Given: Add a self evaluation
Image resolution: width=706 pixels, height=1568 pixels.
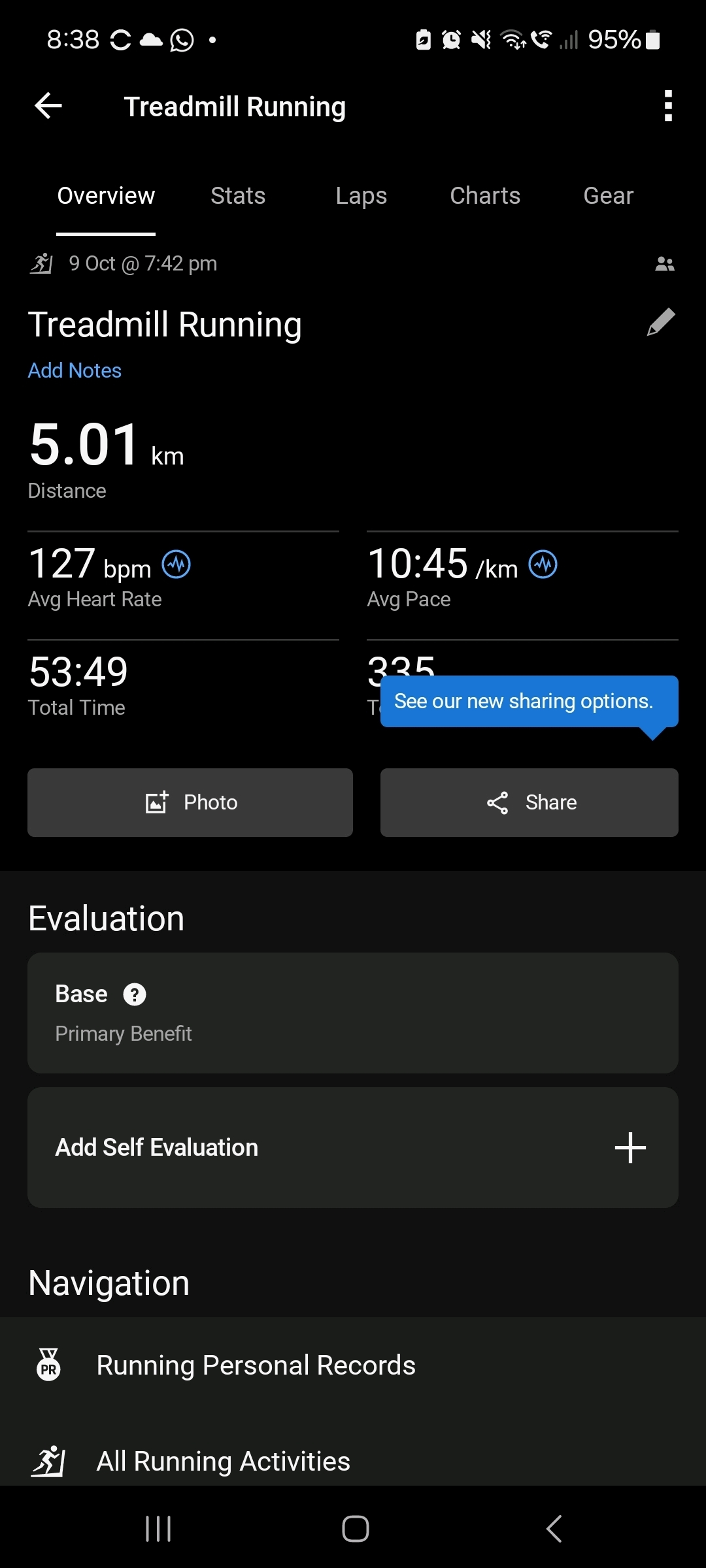Looking at the screenshot, I should point(630,1147).
